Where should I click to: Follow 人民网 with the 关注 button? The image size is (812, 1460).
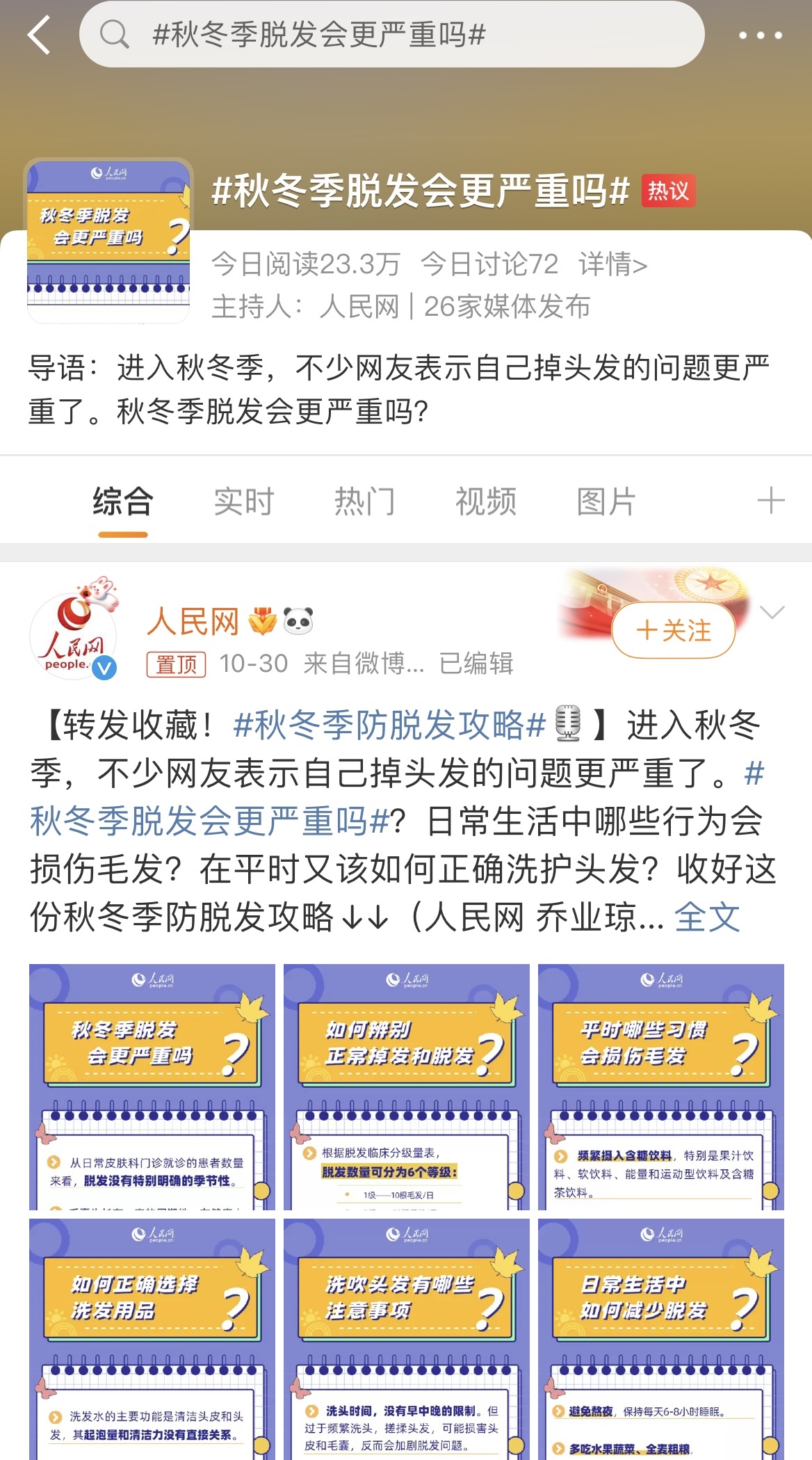click(673, 630)
